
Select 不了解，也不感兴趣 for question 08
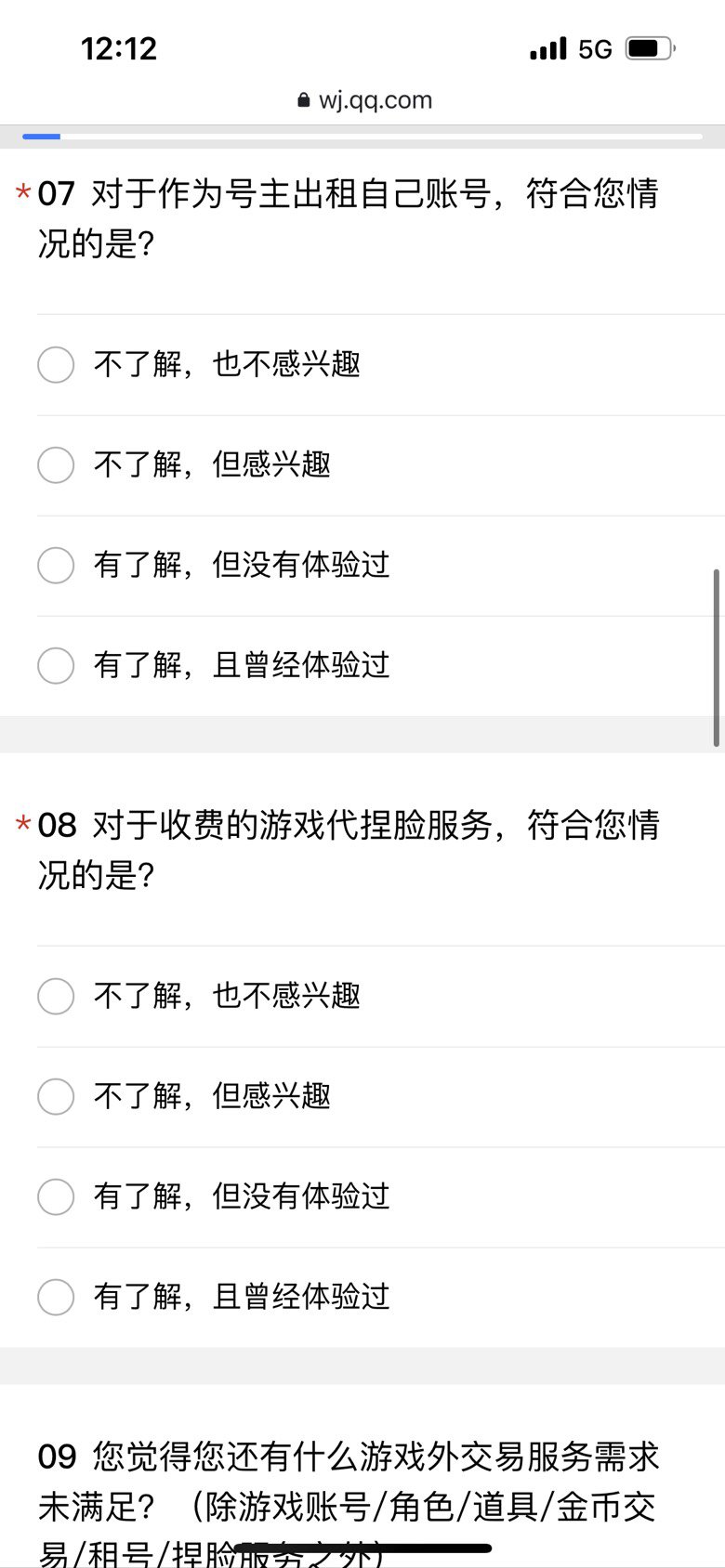pos(381,997)
